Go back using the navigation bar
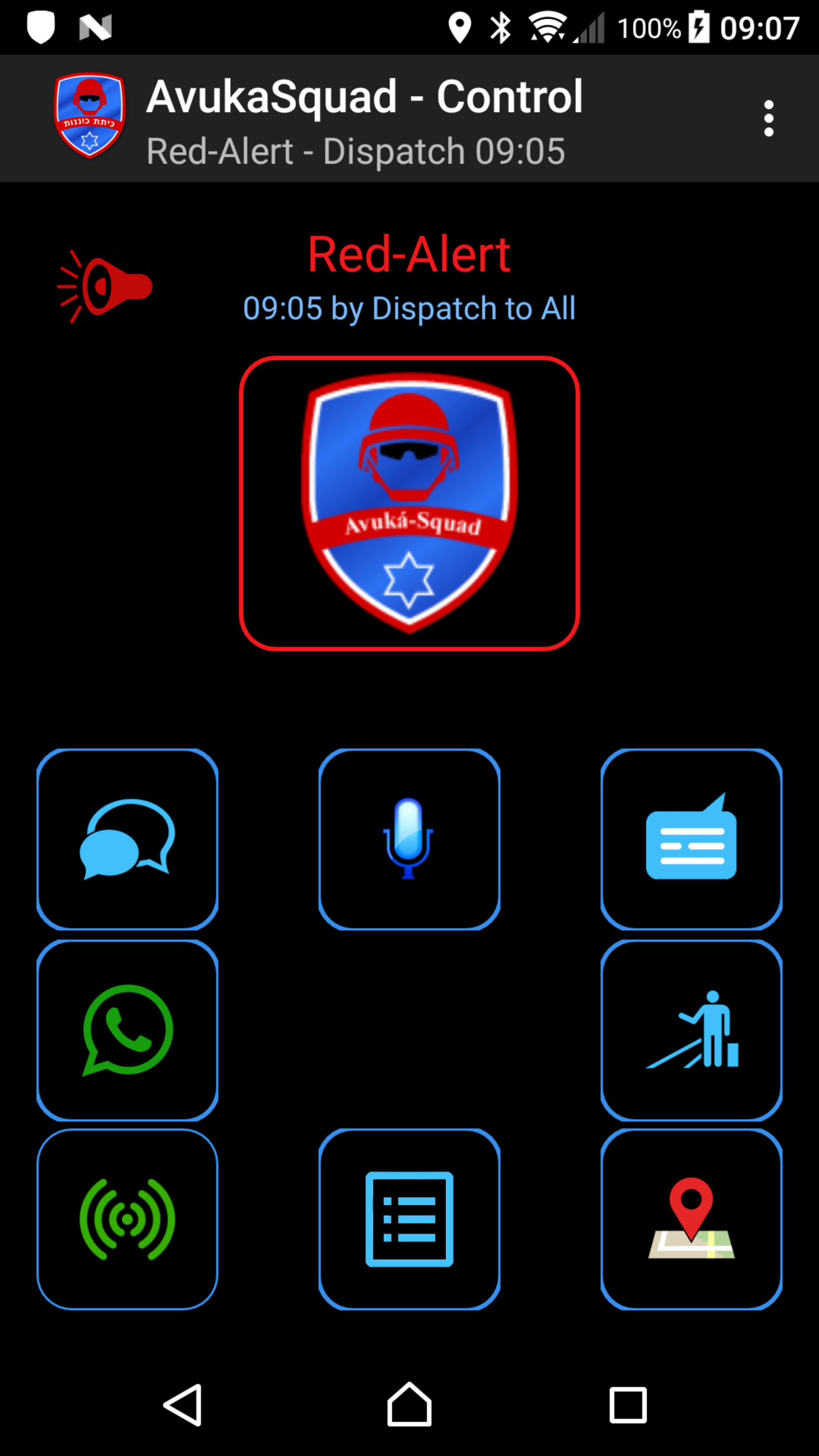 point(182,1404)
